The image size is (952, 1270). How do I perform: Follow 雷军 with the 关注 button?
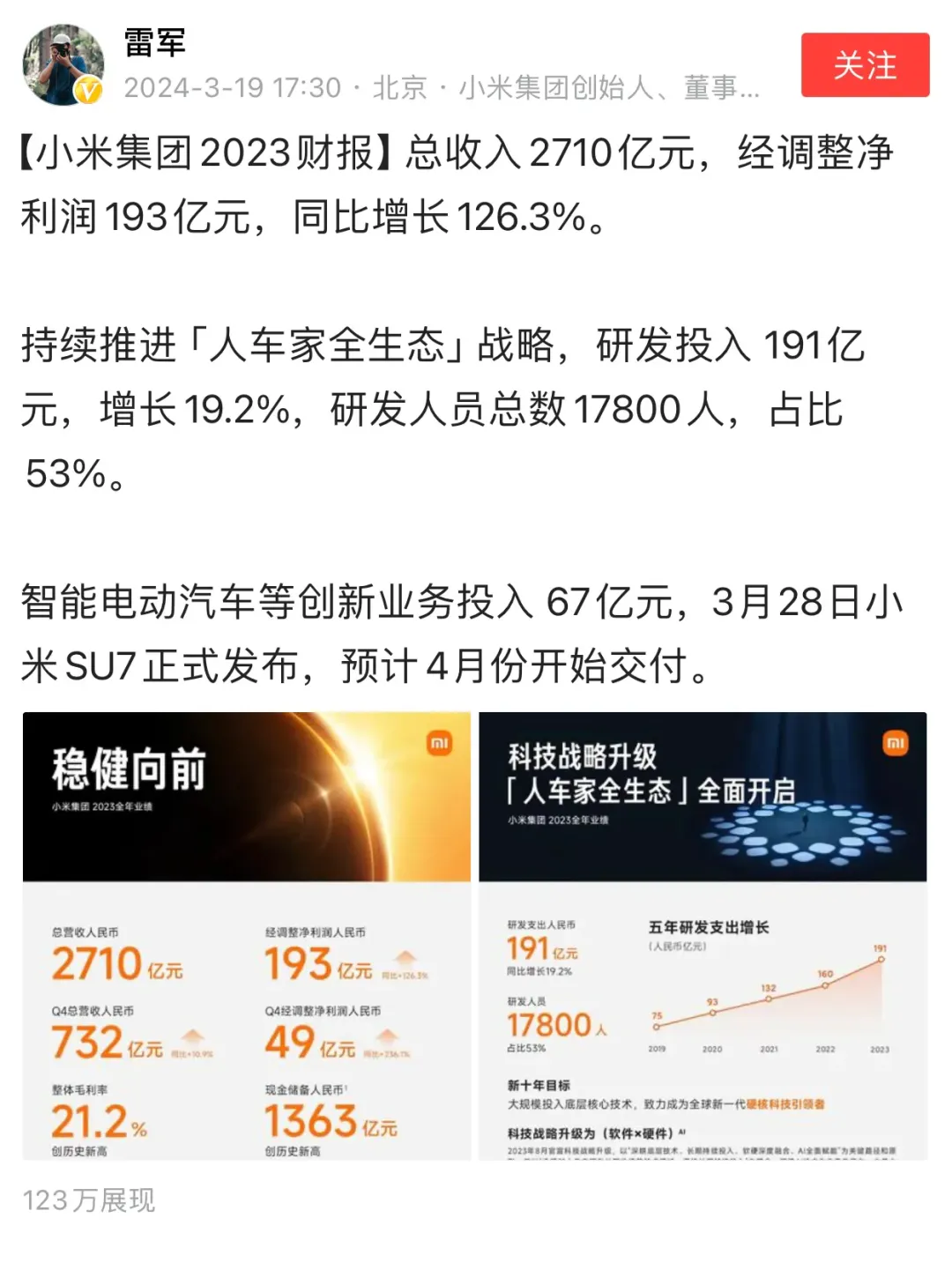[864, 65]
